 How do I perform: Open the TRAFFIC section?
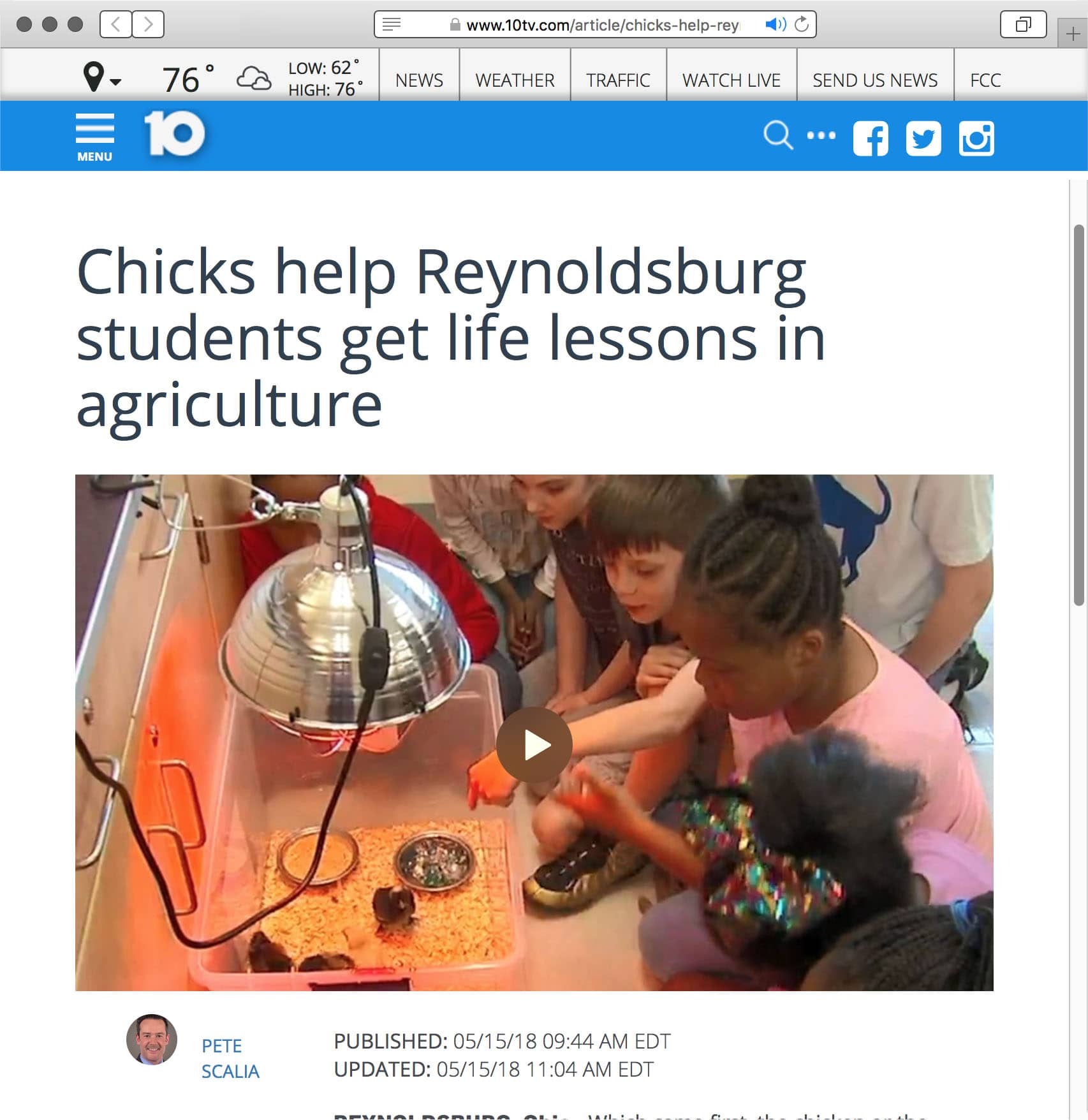(x=618, y=80)
